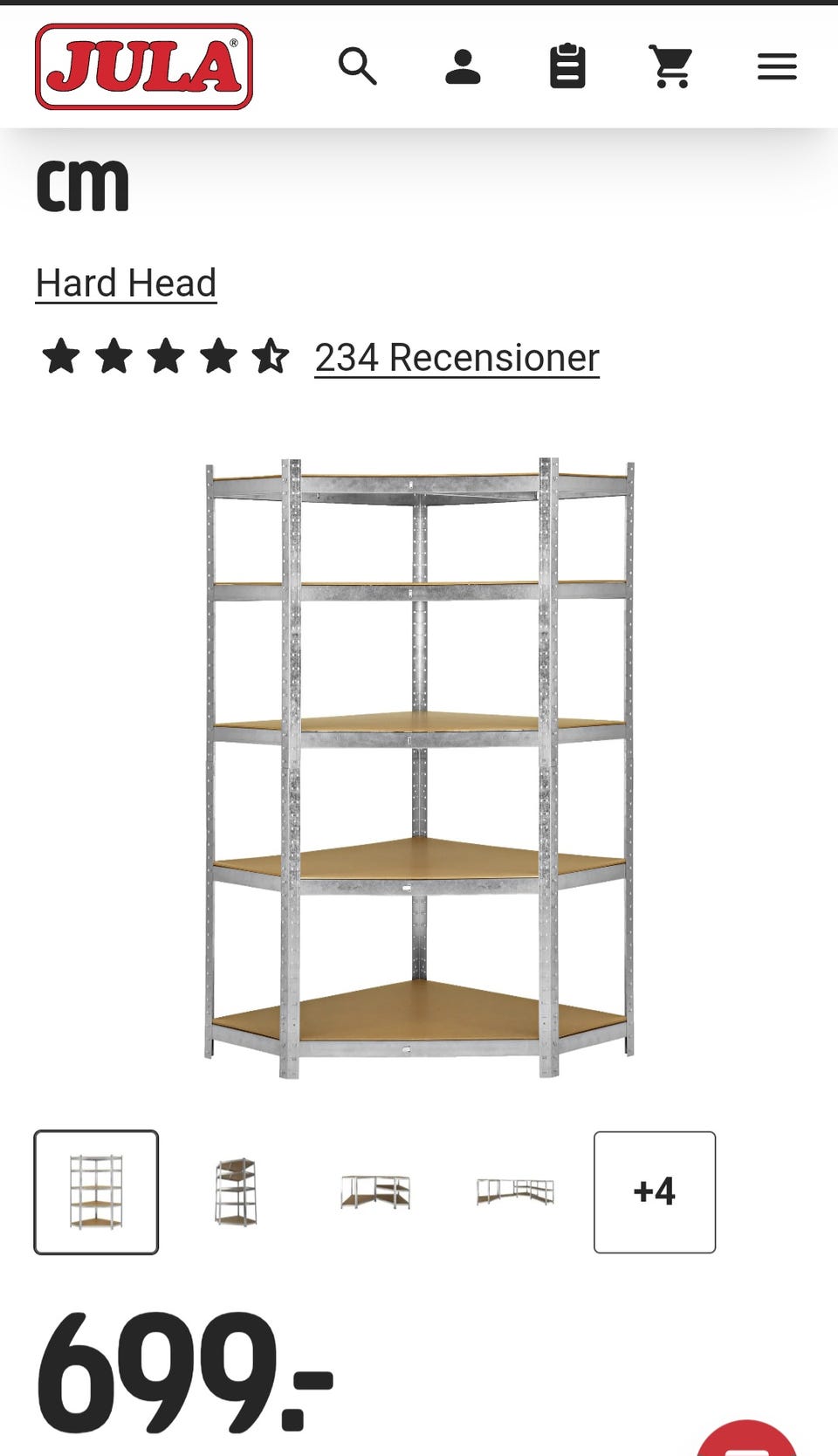The width and height of the screenshot is (838, 1456).
Task: Tap the Jula logo to go home
Action: point(144,66)
